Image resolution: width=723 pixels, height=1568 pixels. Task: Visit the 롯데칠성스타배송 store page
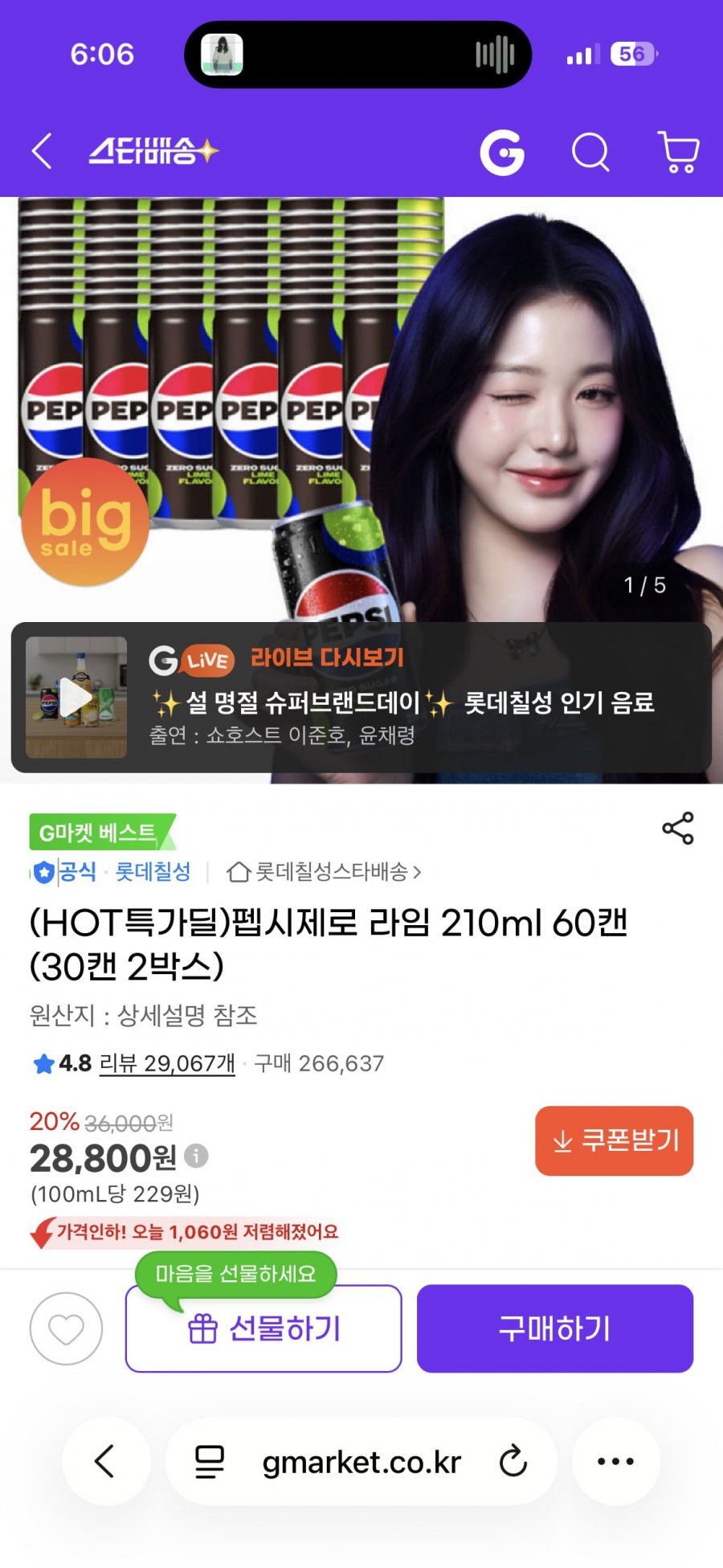(x=324, y=872)
